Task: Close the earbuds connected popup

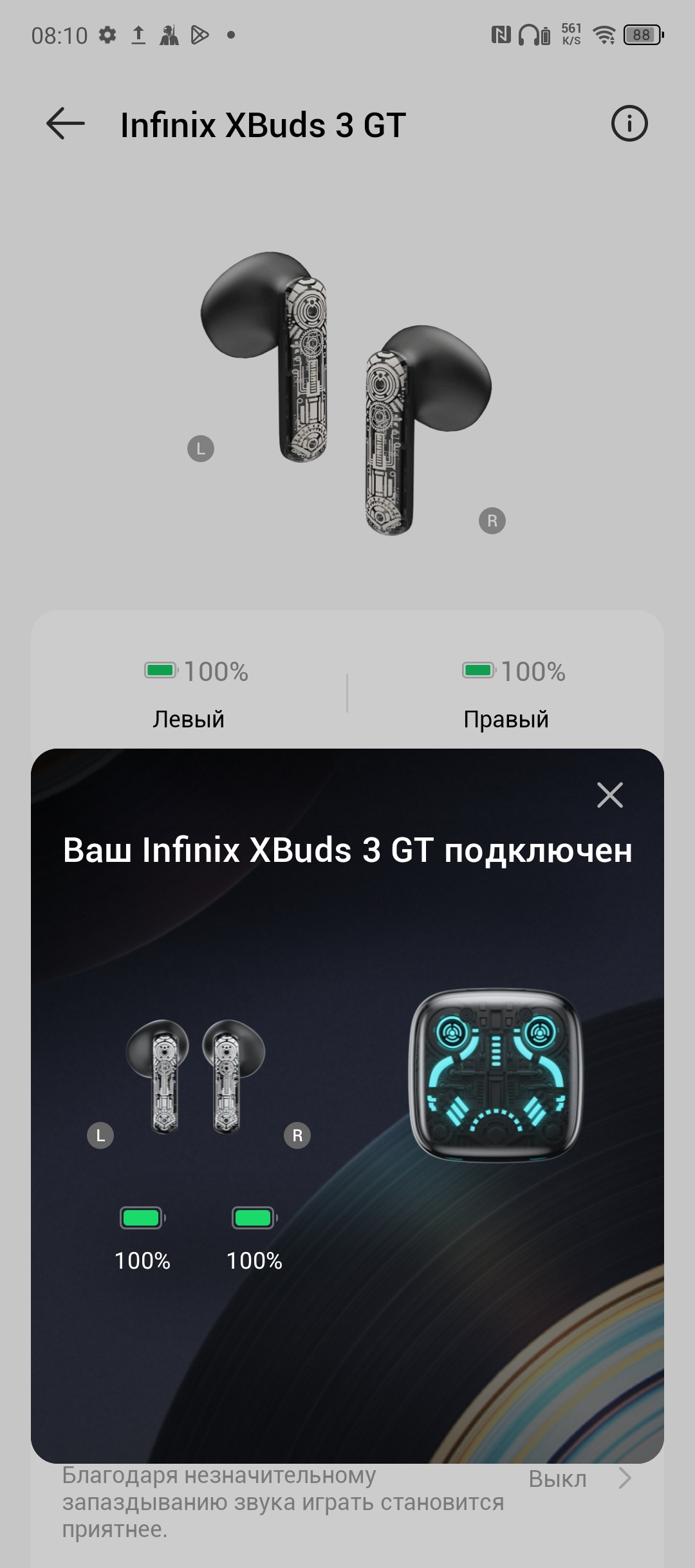Action: (609, 795)
